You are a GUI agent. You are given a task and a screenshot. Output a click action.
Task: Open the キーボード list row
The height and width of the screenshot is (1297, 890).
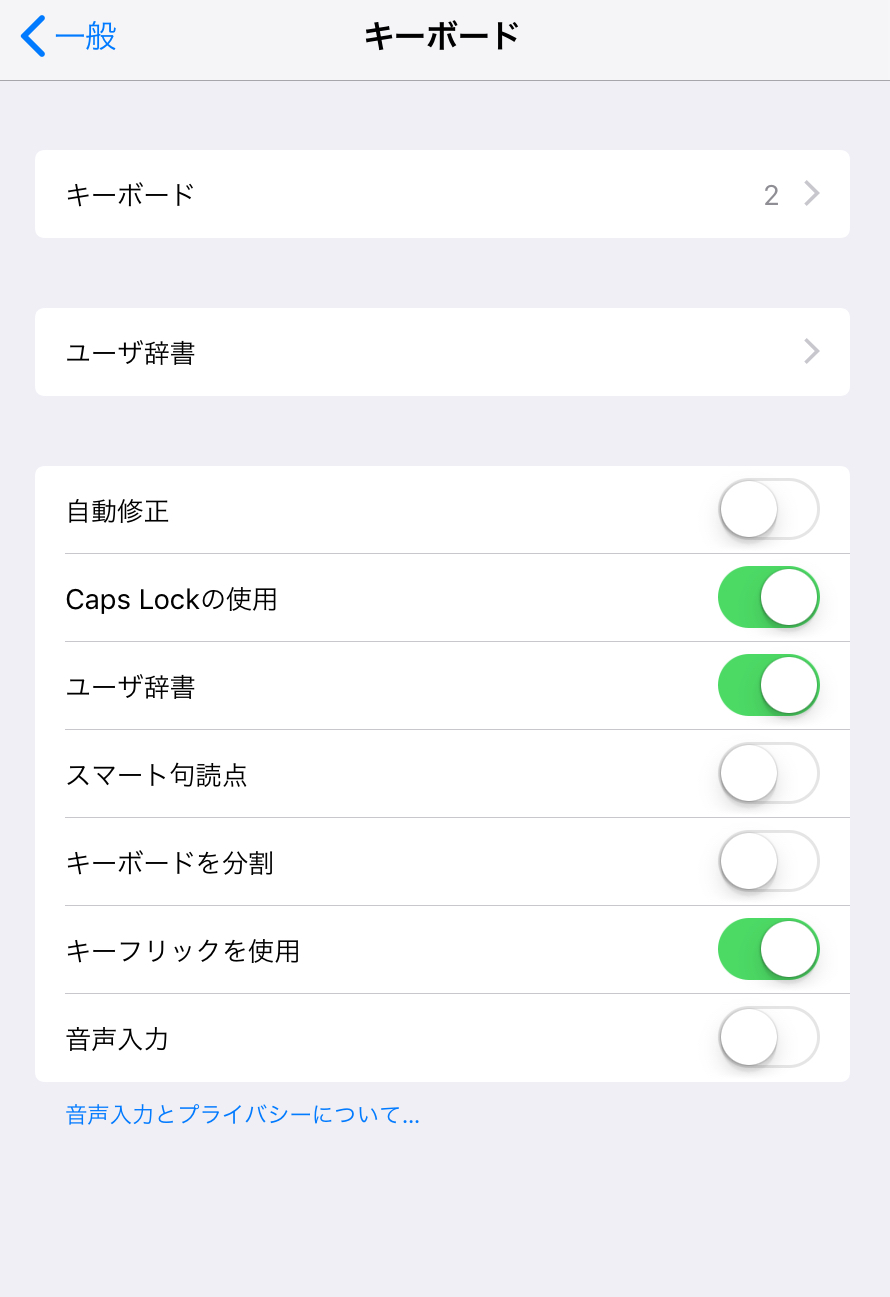click(442, 194)
